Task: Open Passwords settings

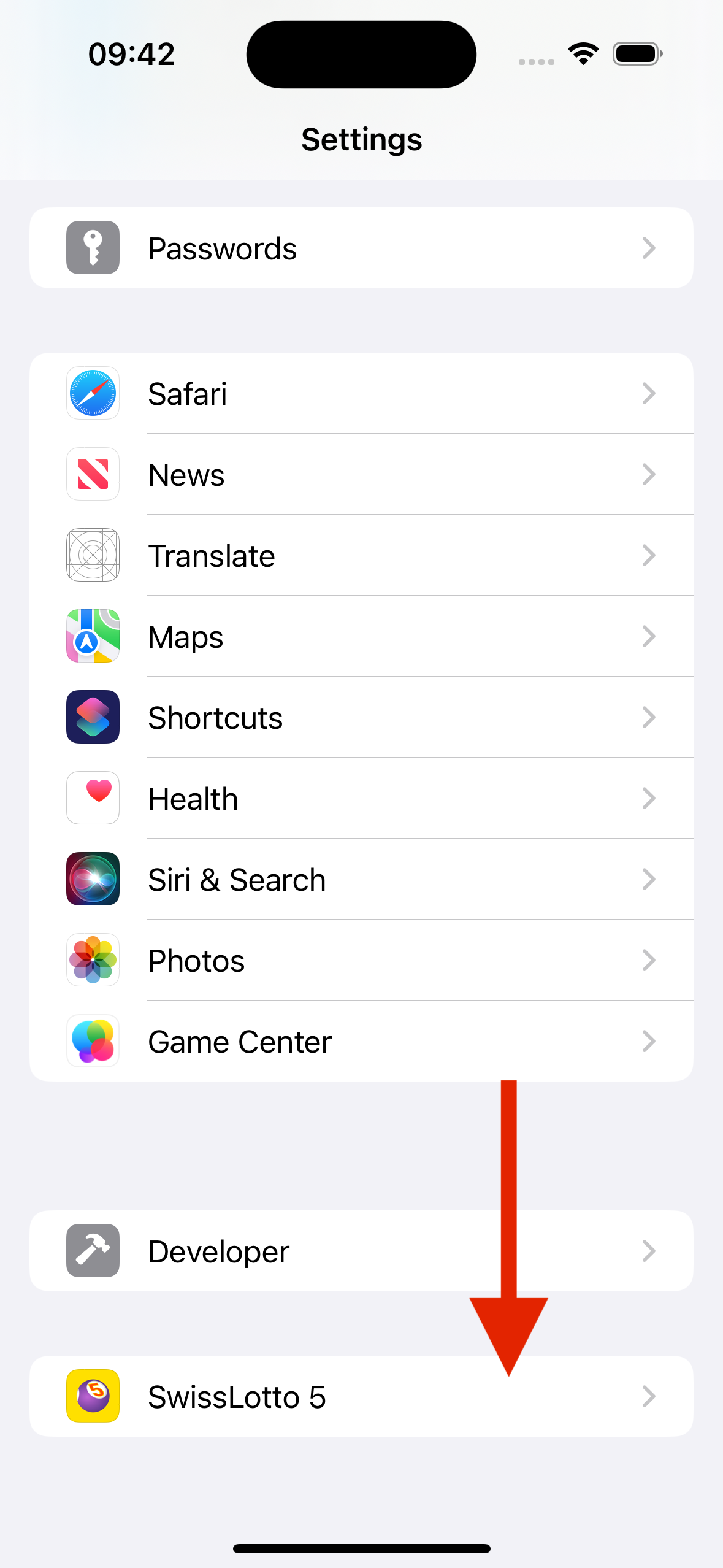Action: [x=361, y=248]
